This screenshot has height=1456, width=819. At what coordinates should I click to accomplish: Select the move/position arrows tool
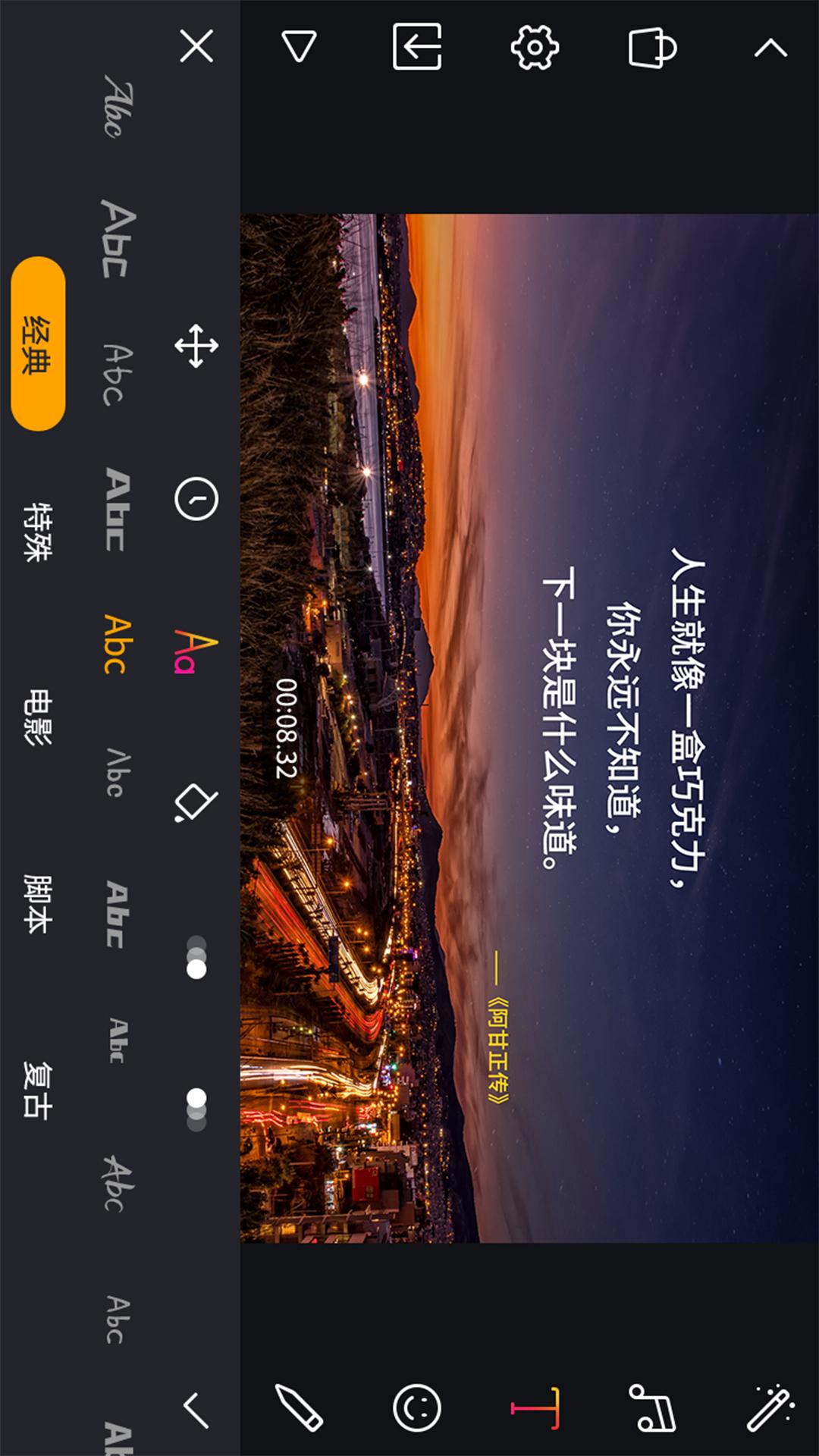[196, 347]
